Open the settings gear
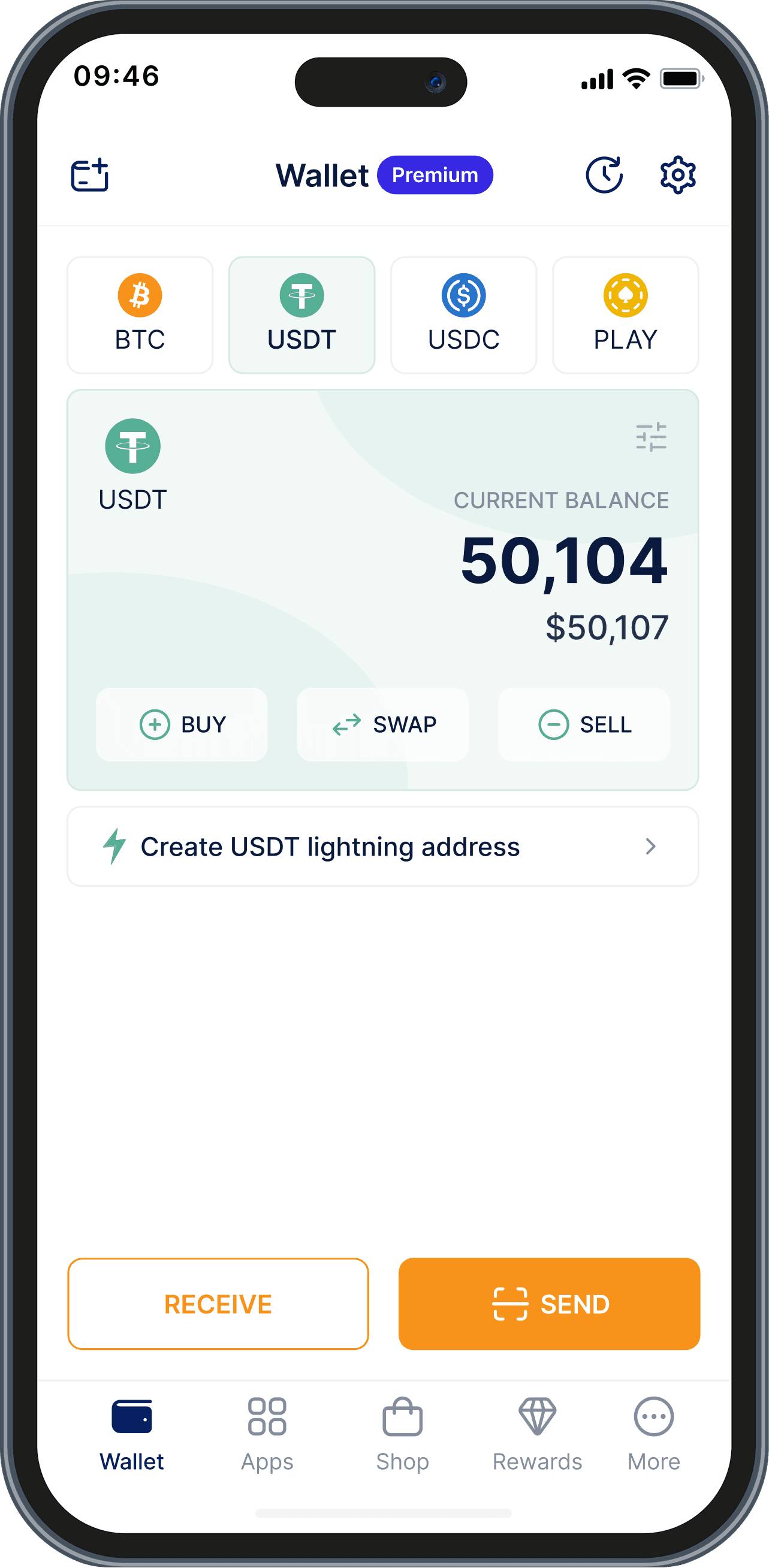769x1568 pixels. (x=678, y=176)
